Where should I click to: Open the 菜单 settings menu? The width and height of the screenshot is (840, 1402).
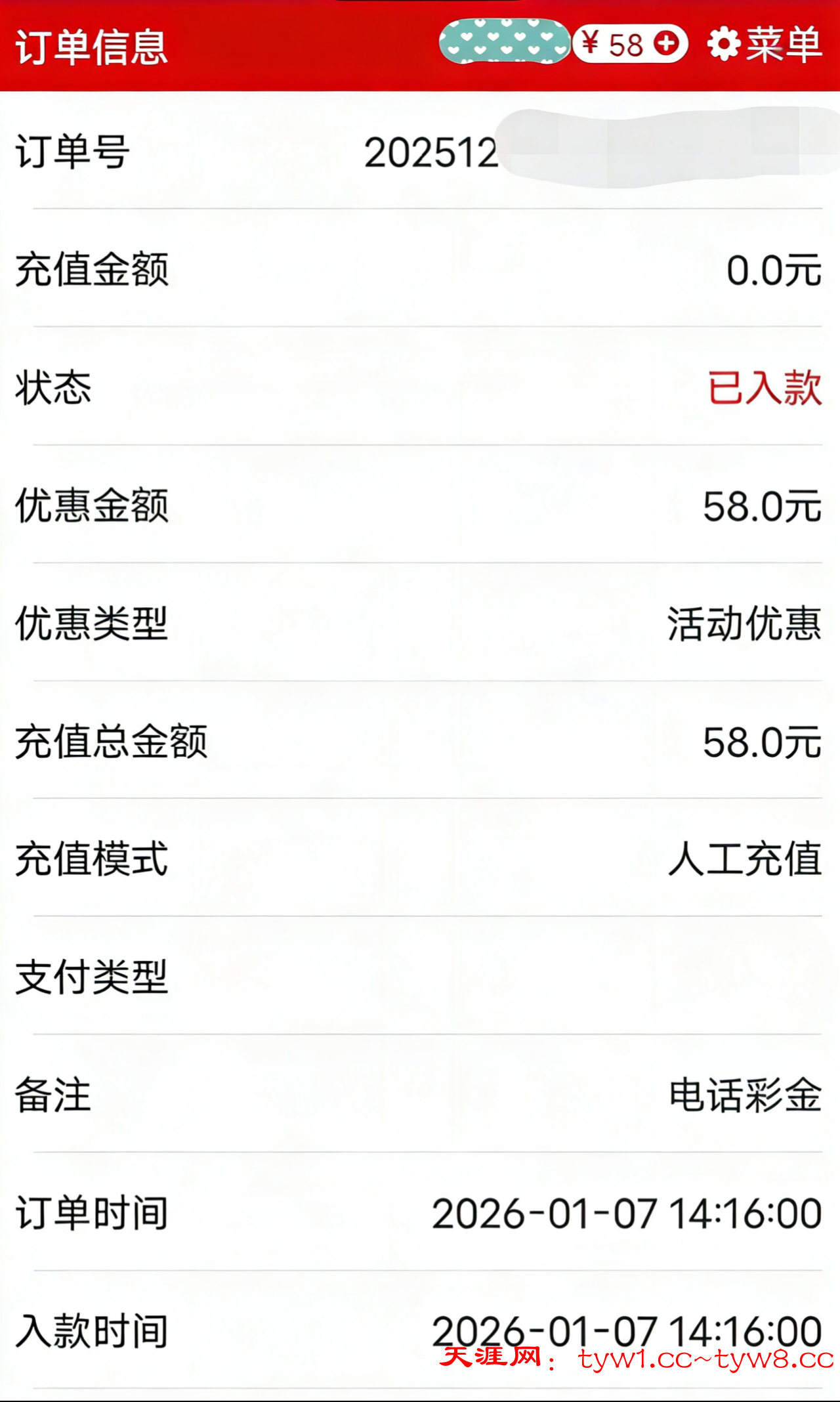(x=765, y=45)
